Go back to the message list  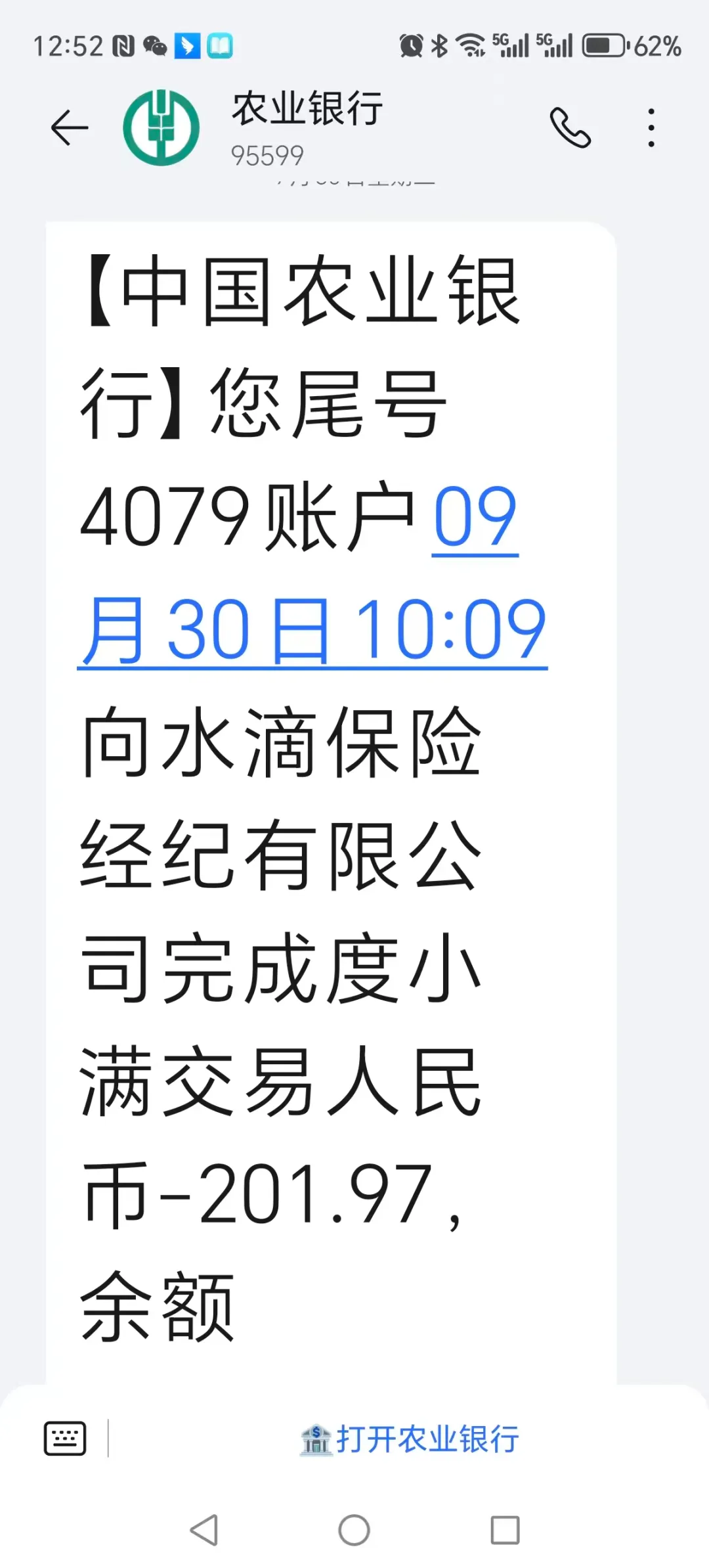(69, 127)
